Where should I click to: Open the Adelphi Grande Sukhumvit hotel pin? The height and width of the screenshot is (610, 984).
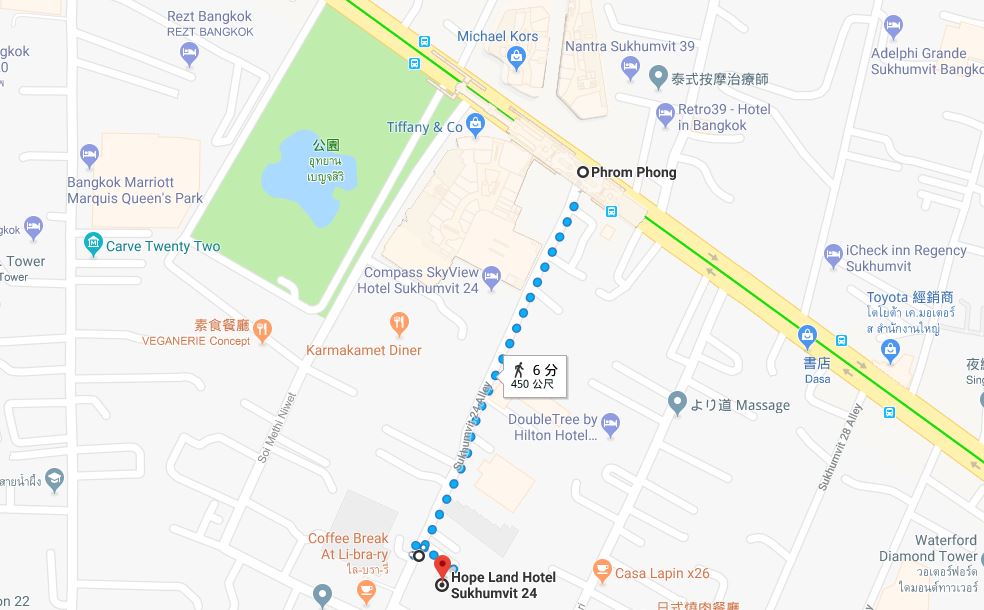tap(893, 26)
